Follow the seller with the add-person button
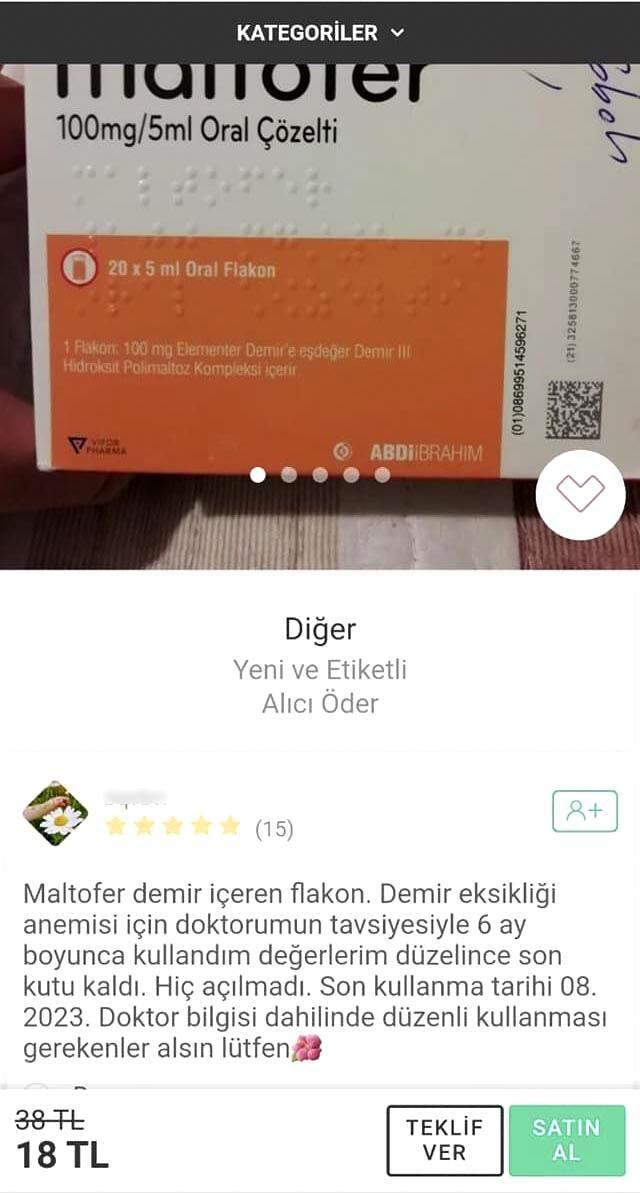 [x=584, y=811]
